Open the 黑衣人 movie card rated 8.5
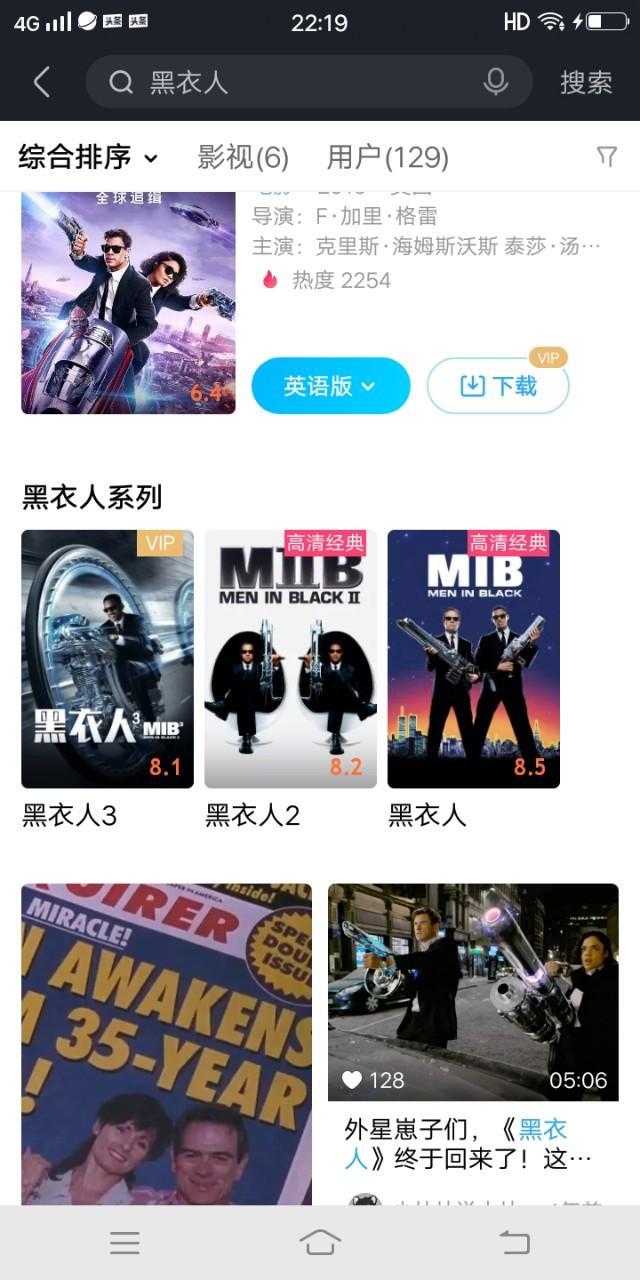 pyautogui.click(x=473, y=659)
